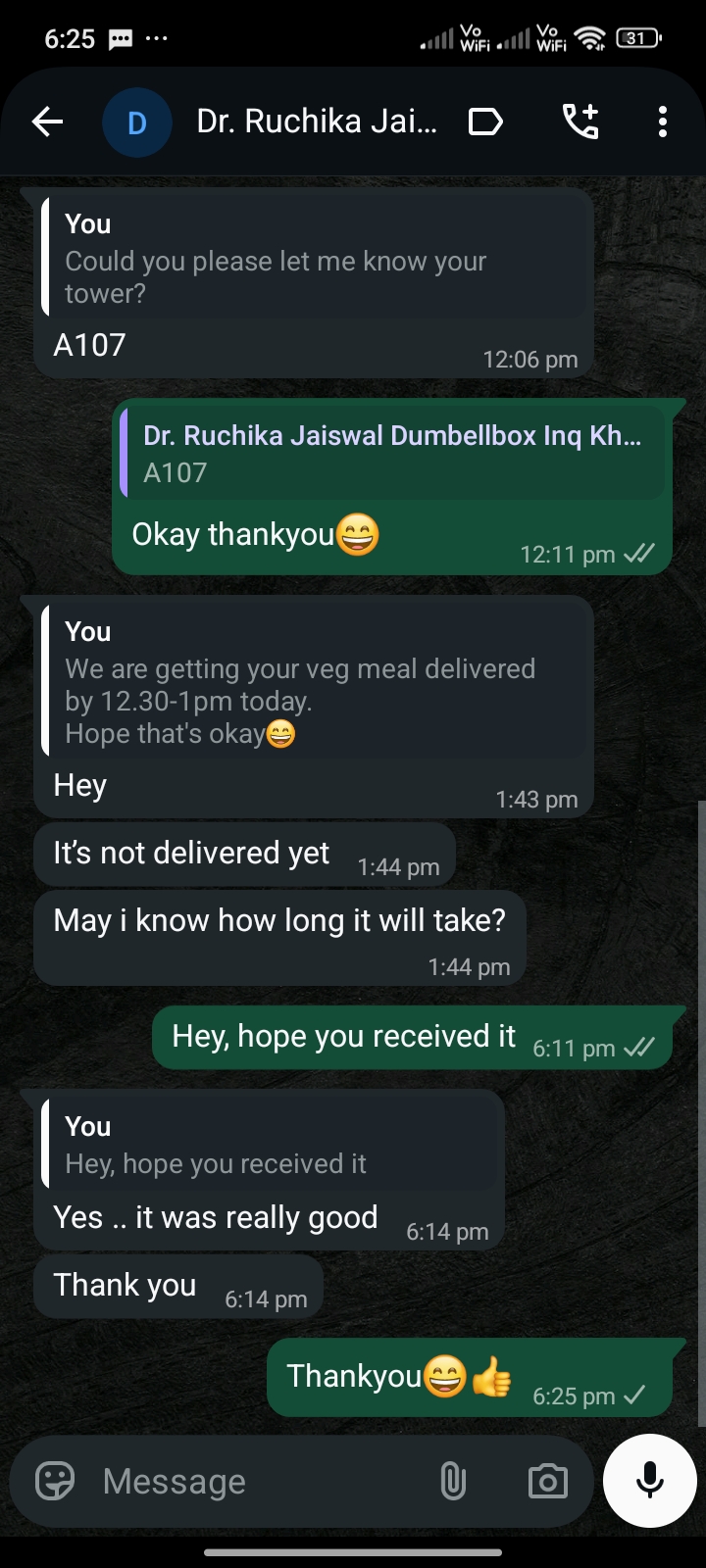Open the emoji and sticker picker
Image resolution: width=706 pixels, height=1568 pixels.
[x=55, y=1481]
